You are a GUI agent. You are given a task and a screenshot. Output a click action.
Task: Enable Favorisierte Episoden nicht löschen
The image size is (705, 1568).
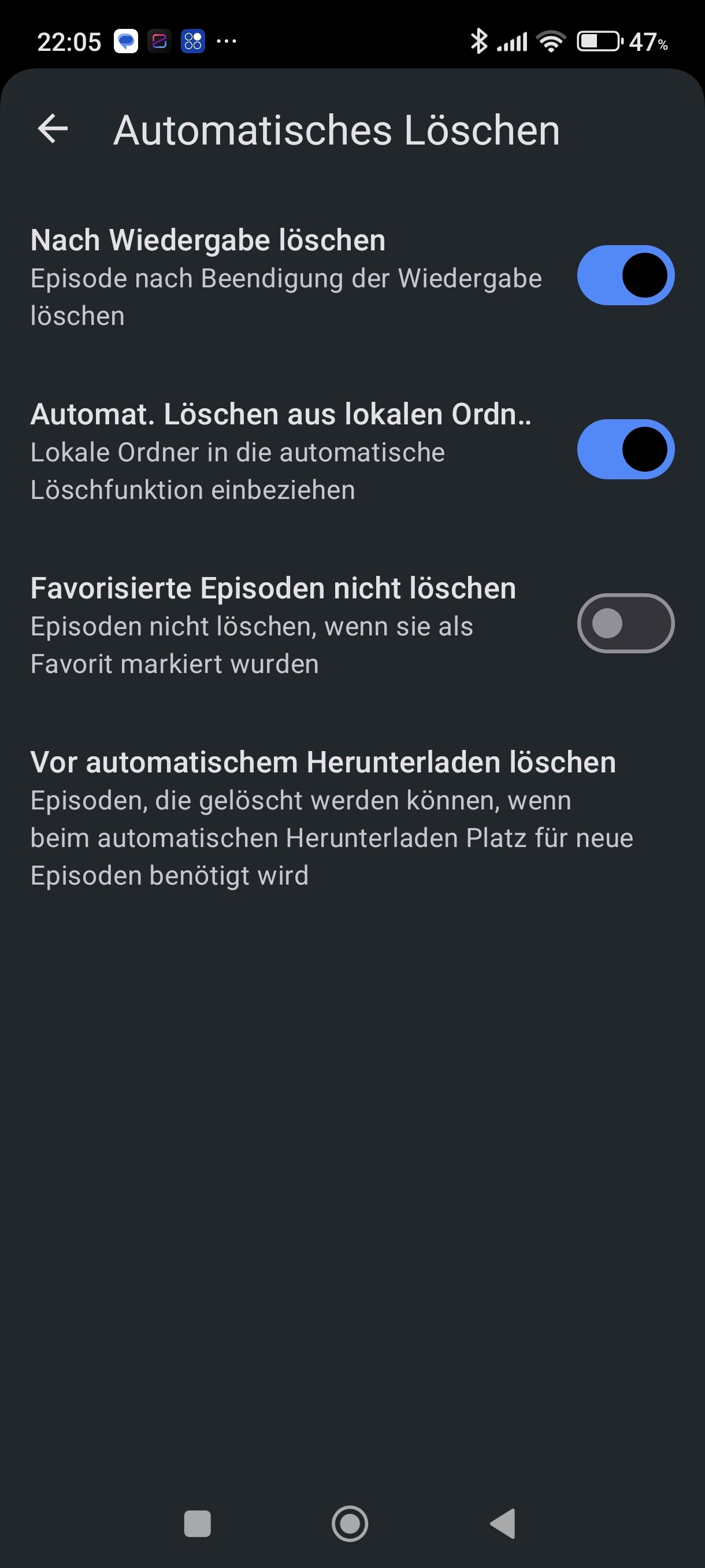(625, 623)
